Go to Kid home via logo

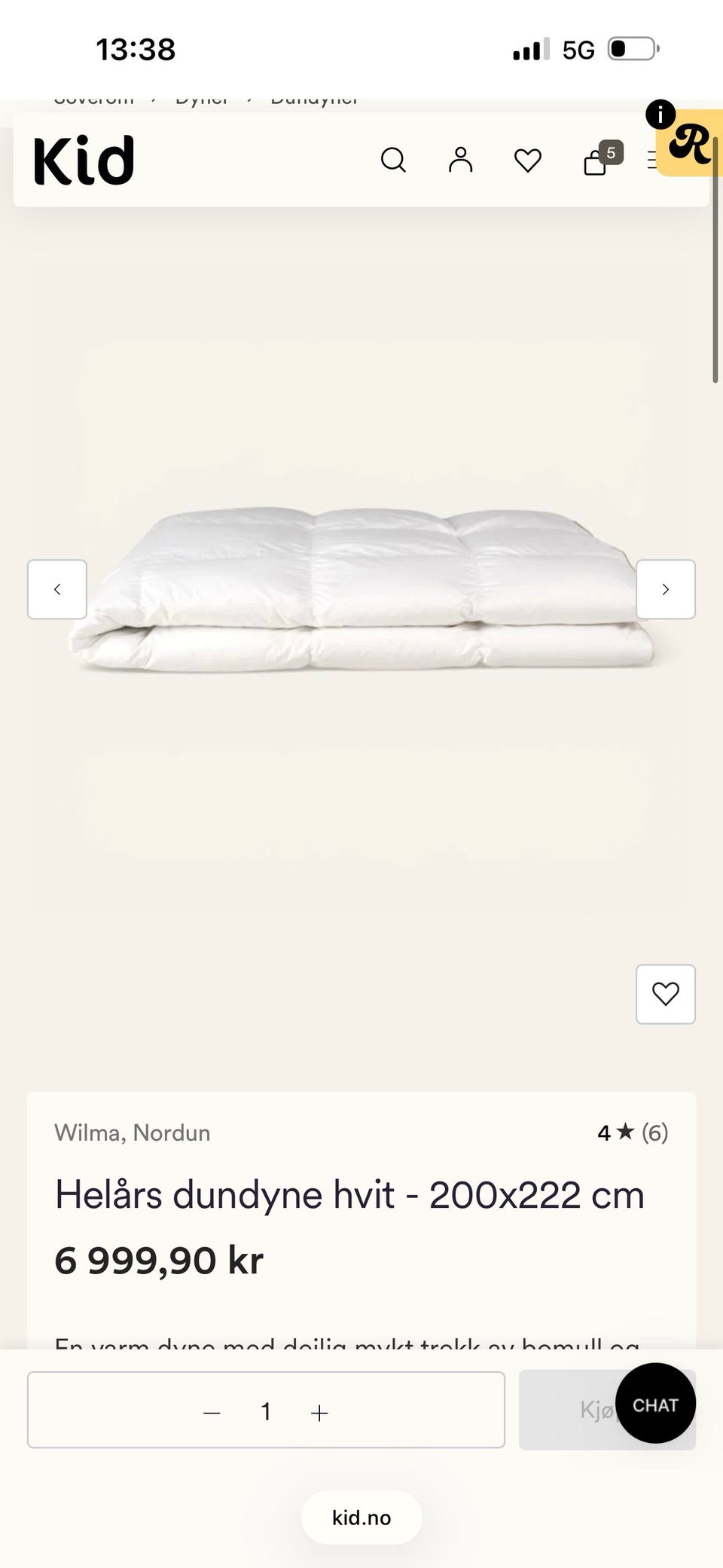(84, 160)
